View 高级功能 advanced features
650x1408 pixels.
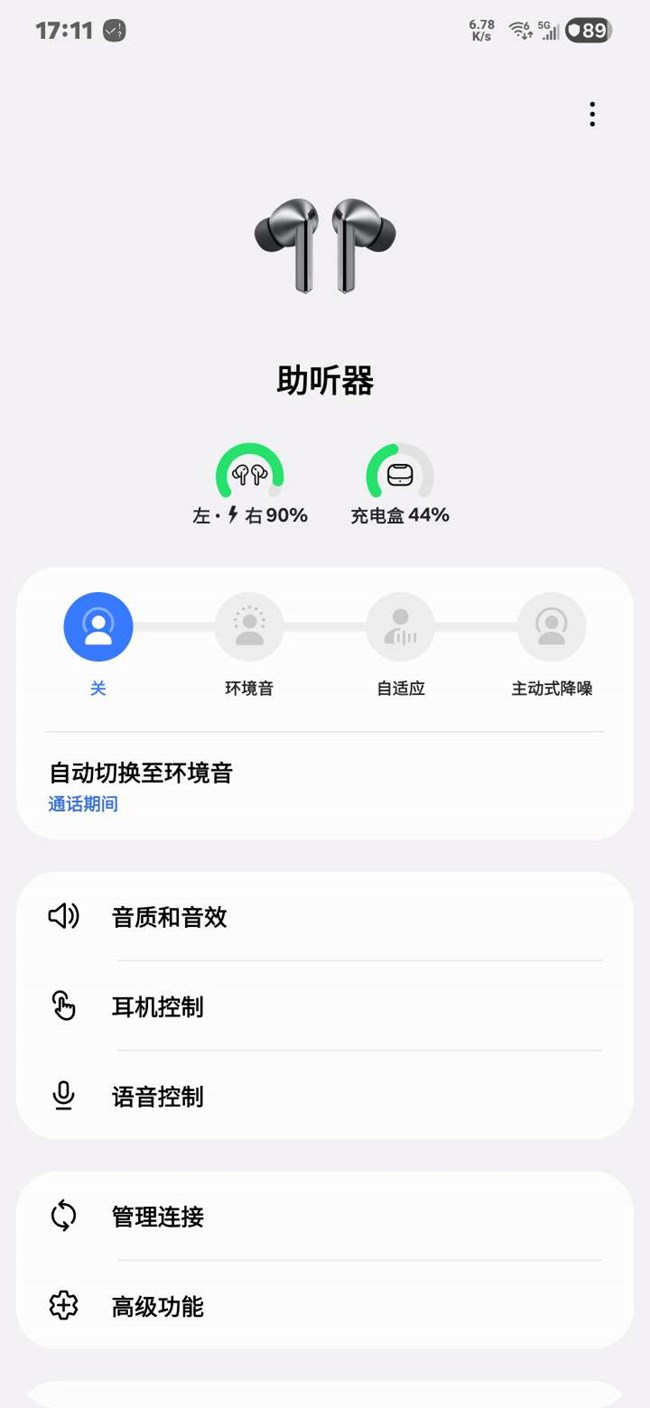[324, 1306]
